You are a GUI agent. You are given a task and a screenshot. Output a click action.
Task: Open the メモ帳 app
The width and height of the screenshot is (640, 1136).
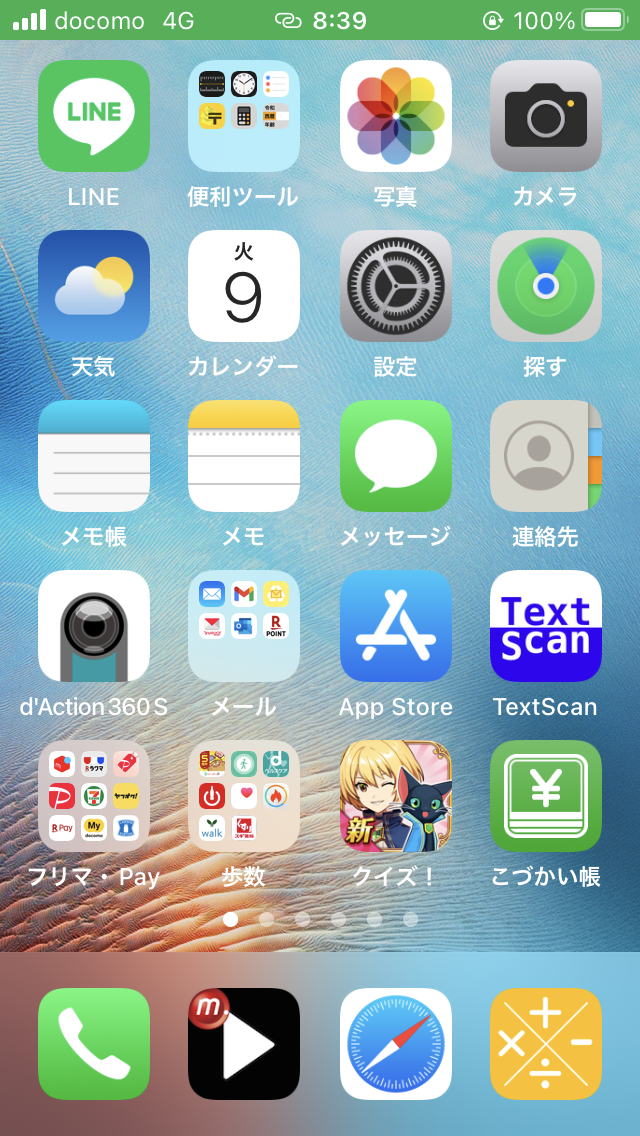coord(94,456)
